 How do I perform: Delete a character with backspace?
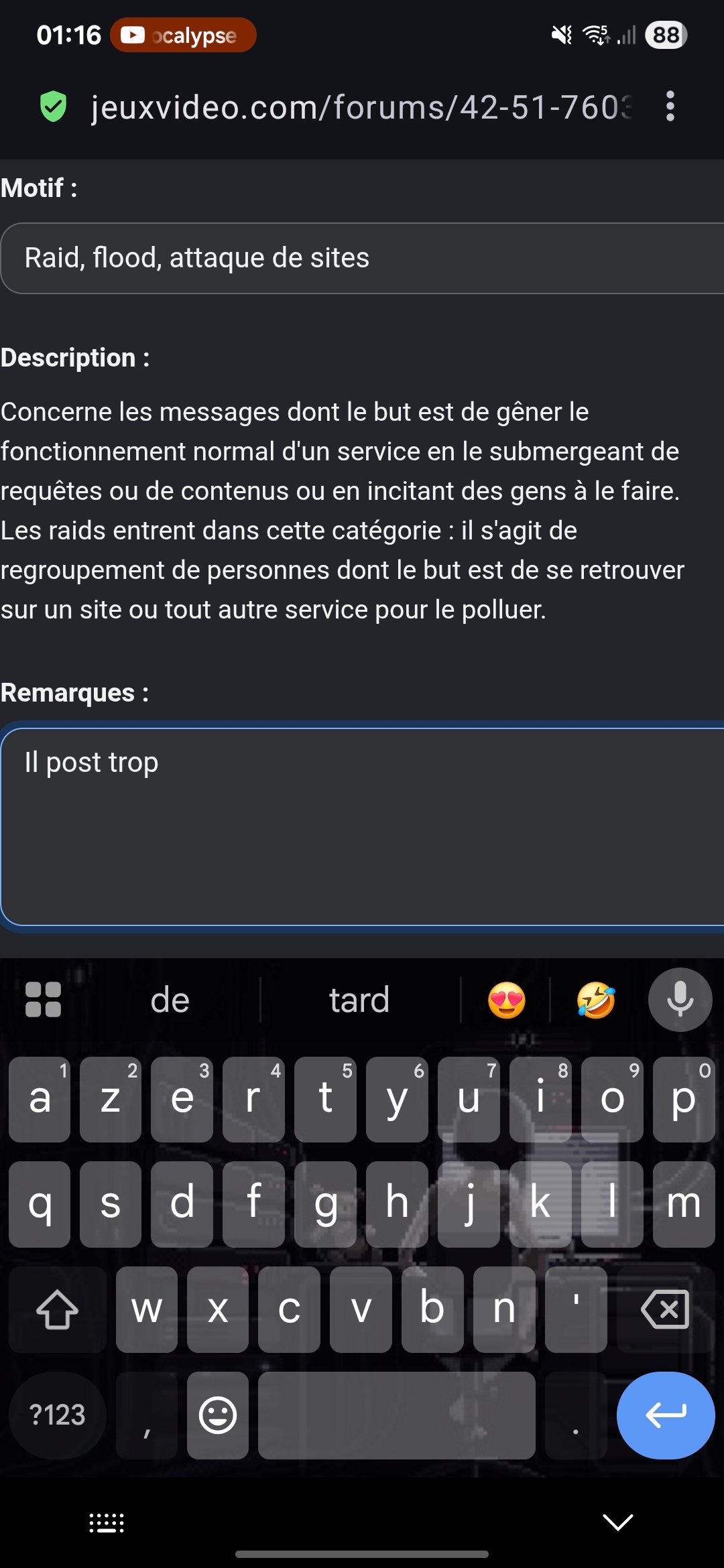(664, 1309)
